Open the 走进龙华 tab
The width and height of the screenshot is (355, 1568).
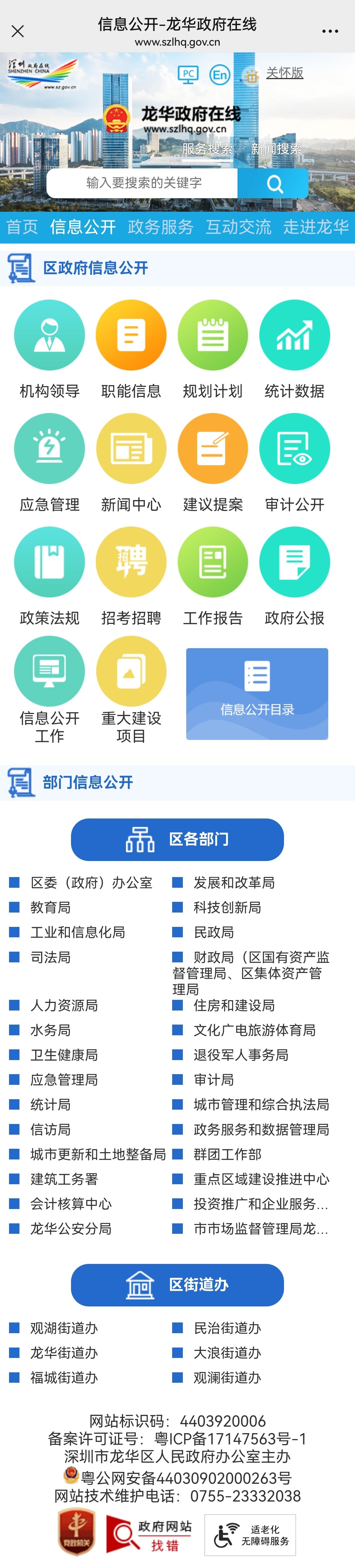point(316,227)
